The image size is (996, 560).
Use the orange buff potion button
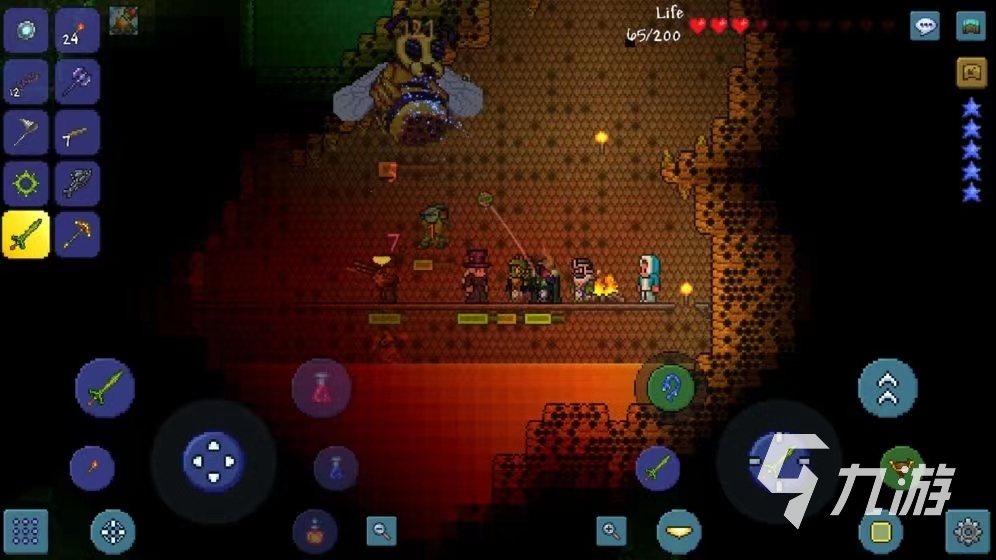click(x=314, y=531)
